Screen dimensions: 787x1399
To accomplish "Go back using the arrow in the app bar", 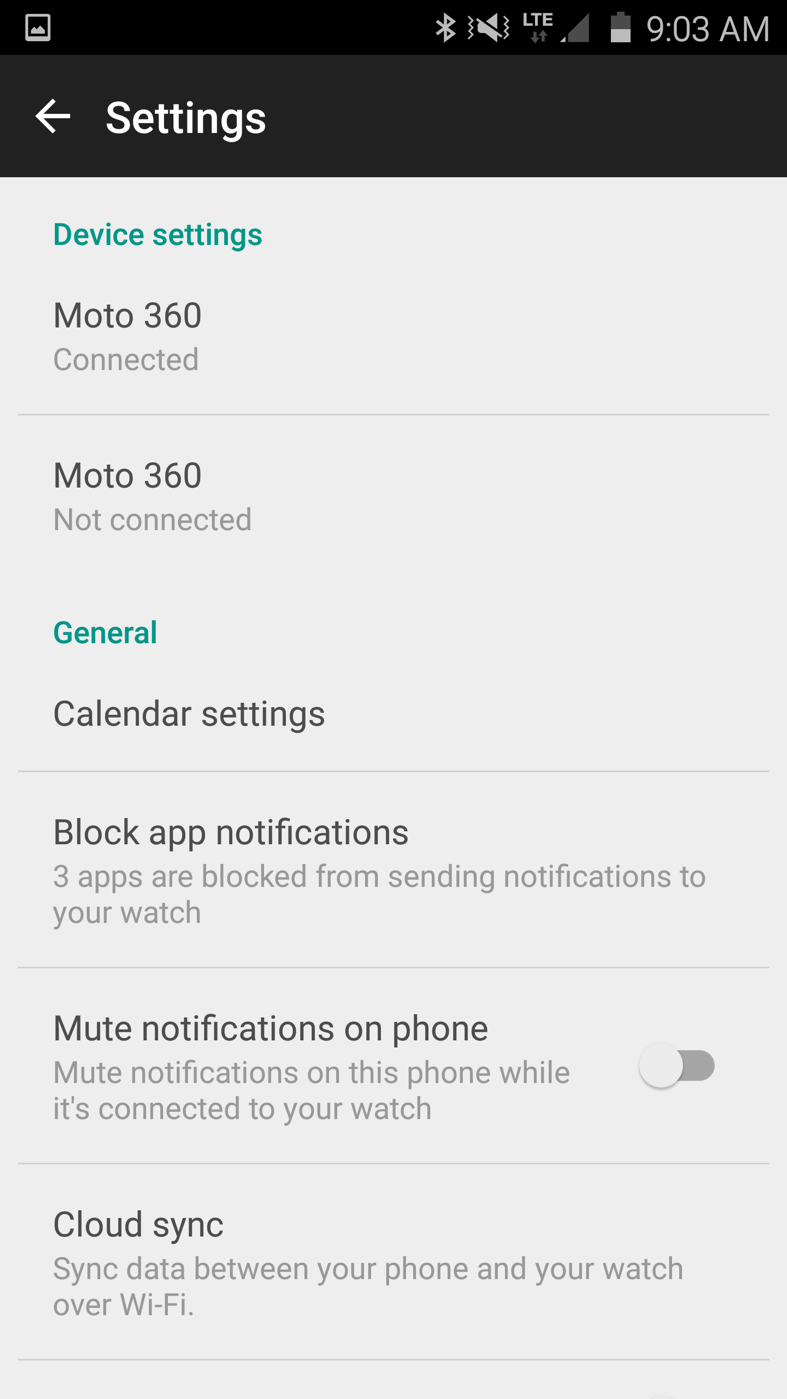I will [x=52, y=117].
